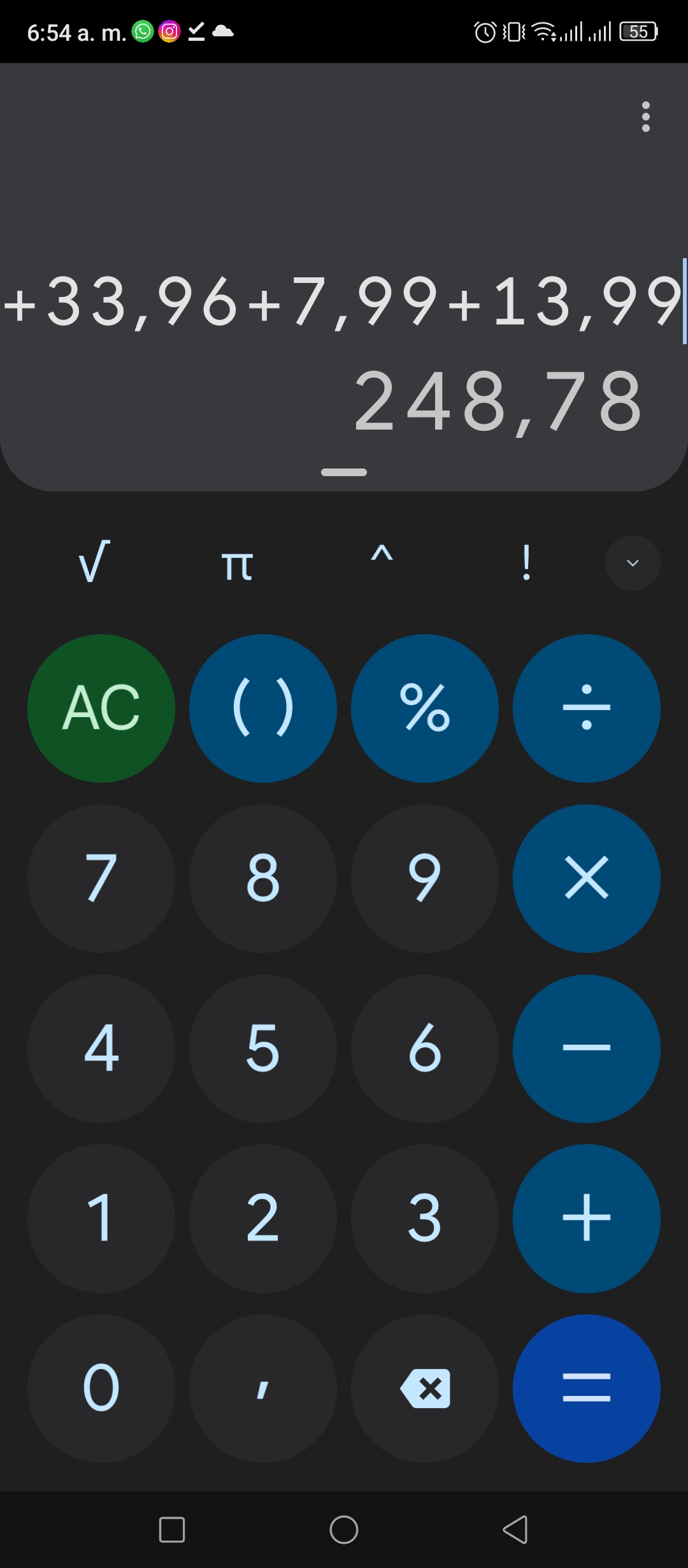The height and width of the screenshot is (1568, 688).
Task: Tap the plus operator
Action: coord(587,1219)
